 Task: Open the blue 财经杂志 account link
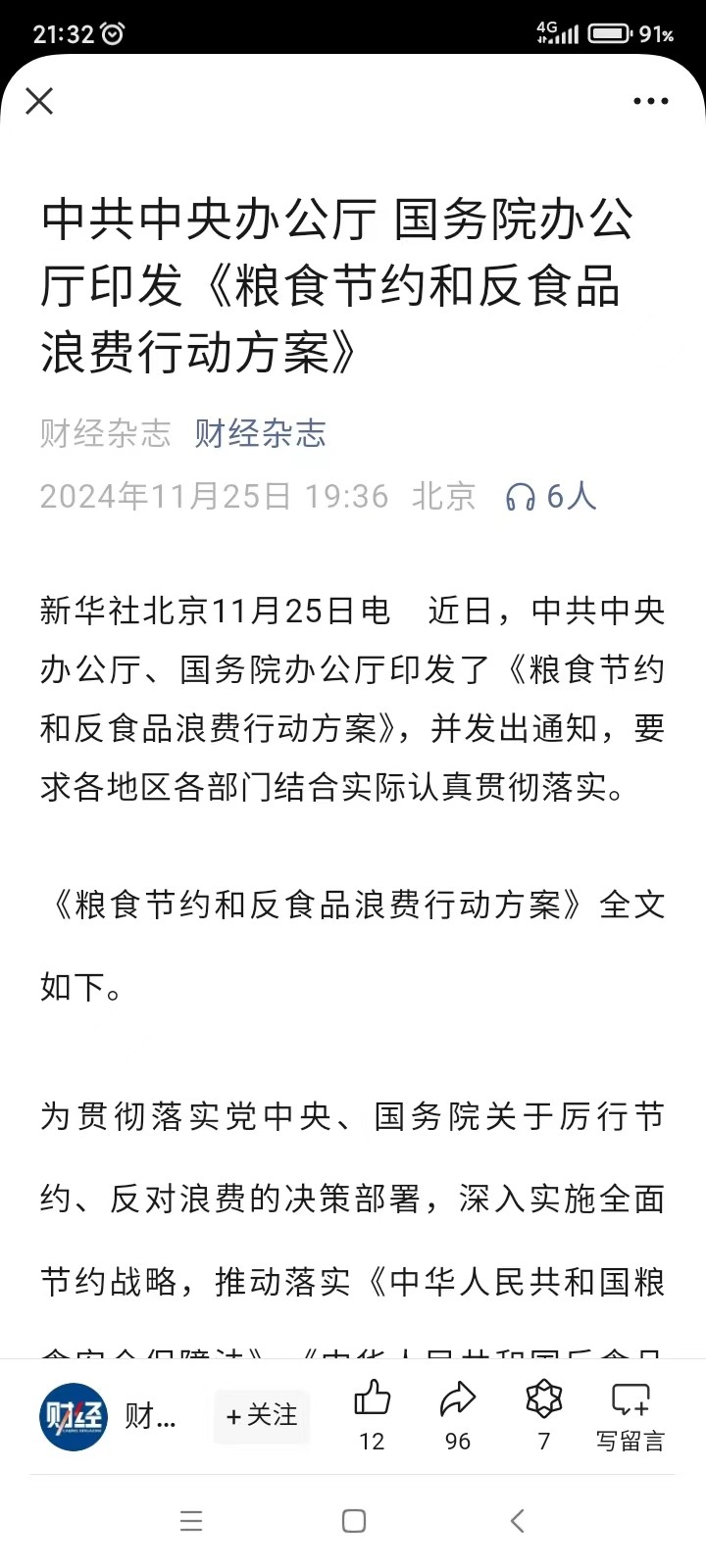point(260,433)
